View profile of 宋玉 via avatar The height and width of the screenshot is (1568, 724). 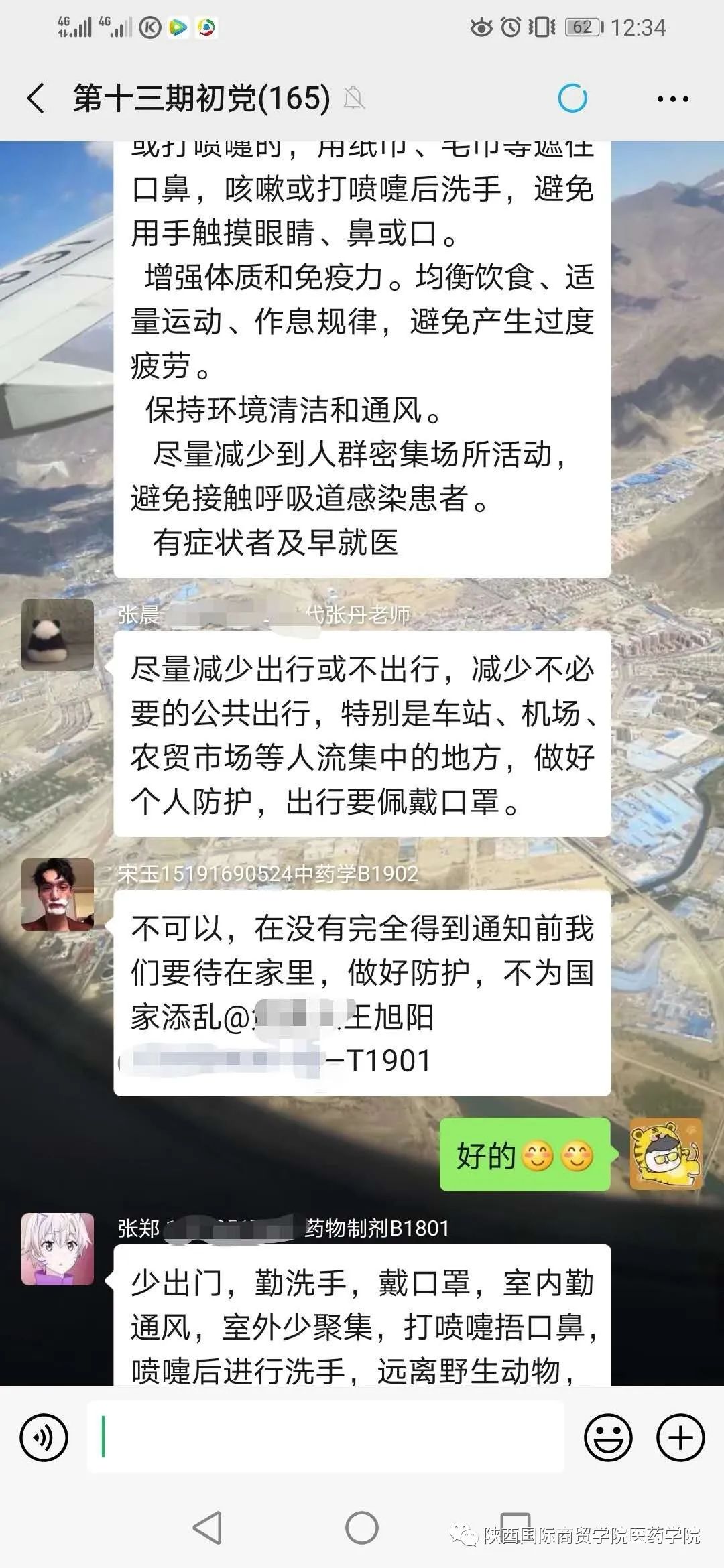coord(58,894)
